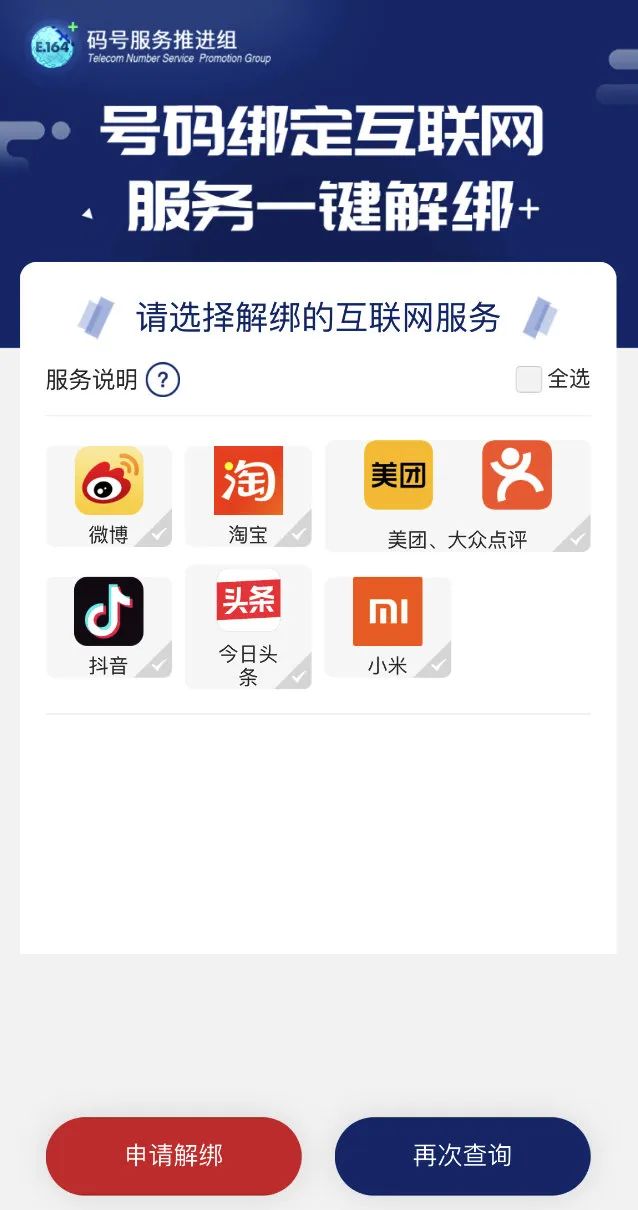This screenshot has height=1210, width=638.
Task: Tap the 申请解绑 button
Action: point(174,1156)
